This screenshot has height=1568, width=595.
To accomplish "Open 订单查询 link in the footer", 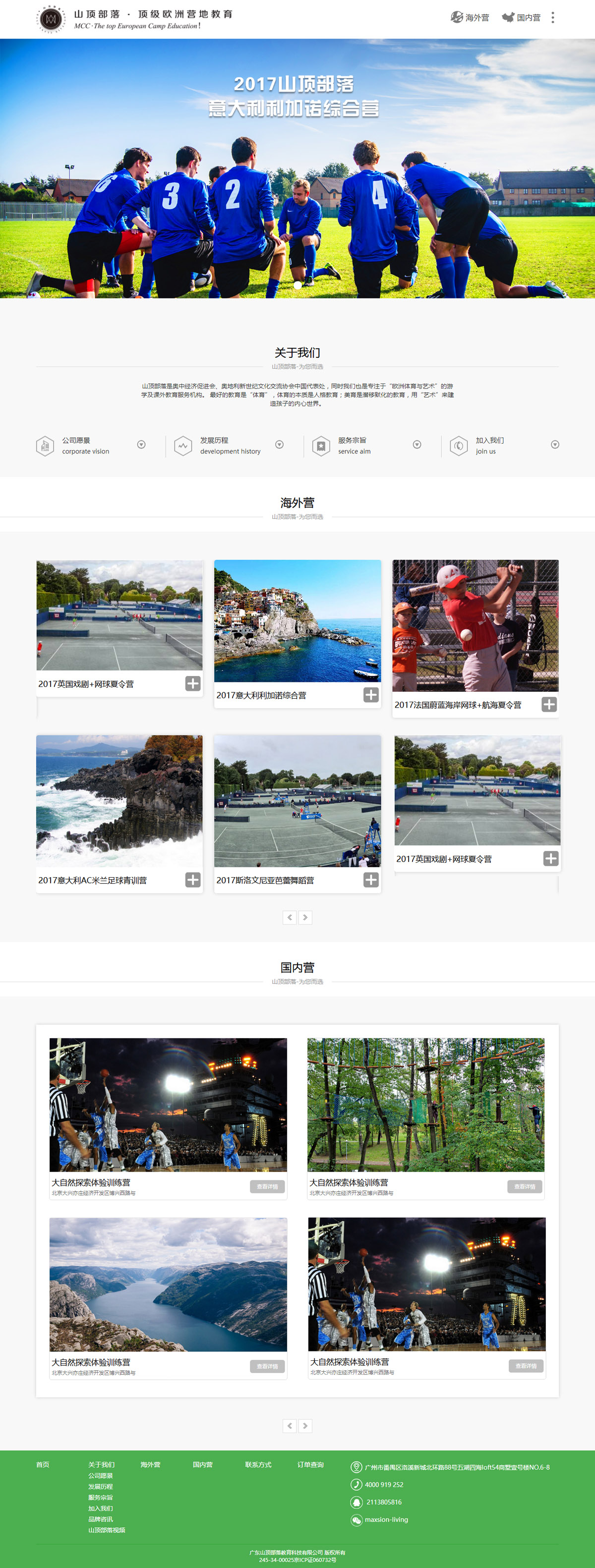I will click(x=310, y=1464).
